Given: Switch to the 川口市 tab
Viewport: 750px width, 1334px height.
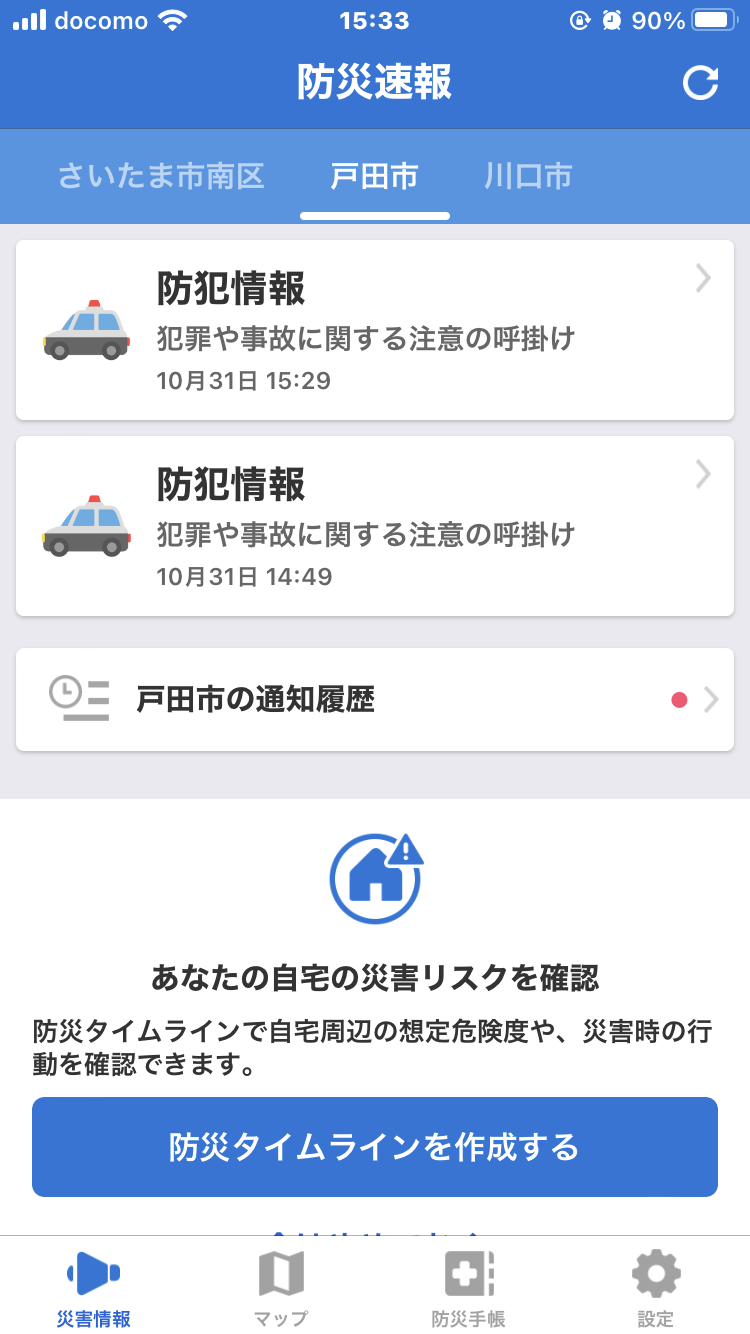Looking at the screenshot, I should [528, 177].
